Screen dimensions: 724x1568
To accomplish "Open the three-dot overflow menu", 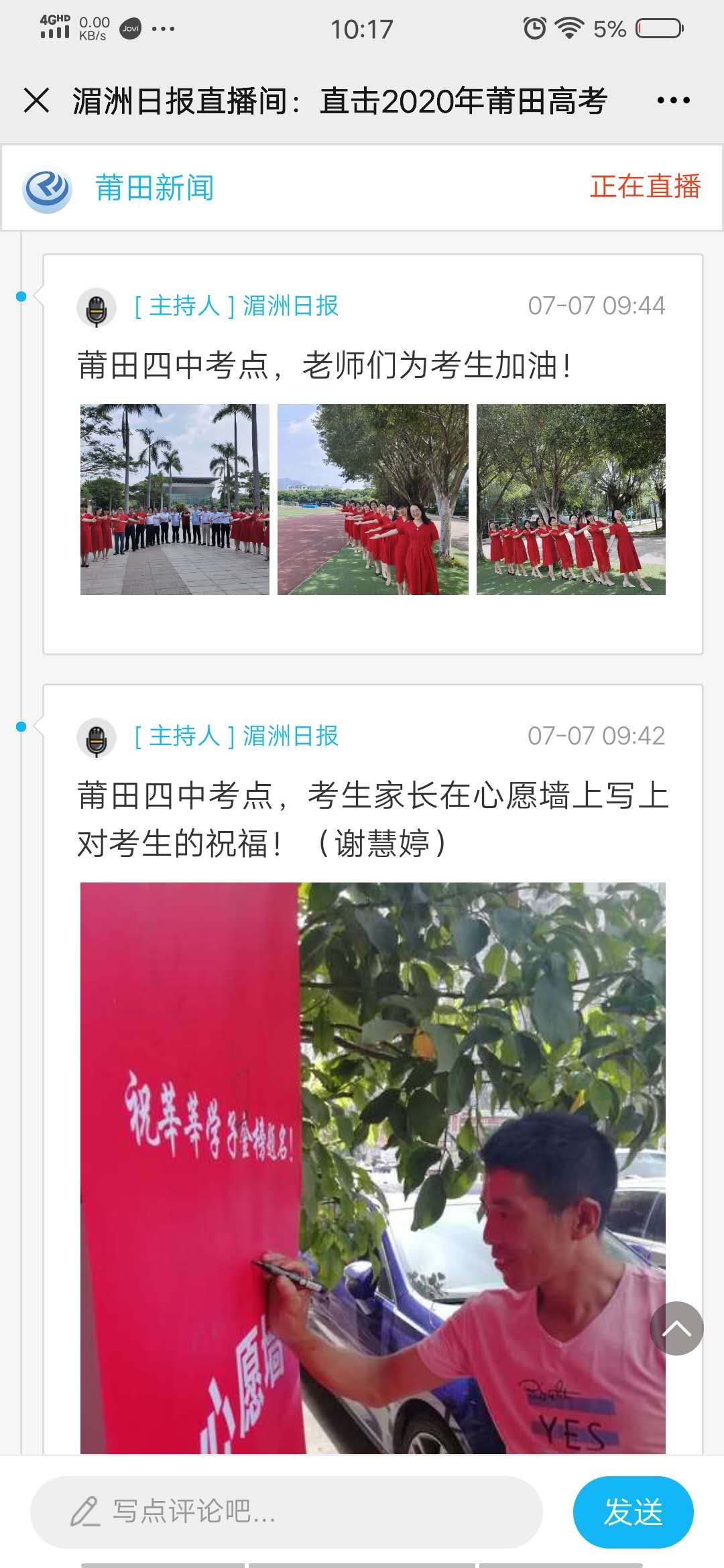I will [673, 101].
